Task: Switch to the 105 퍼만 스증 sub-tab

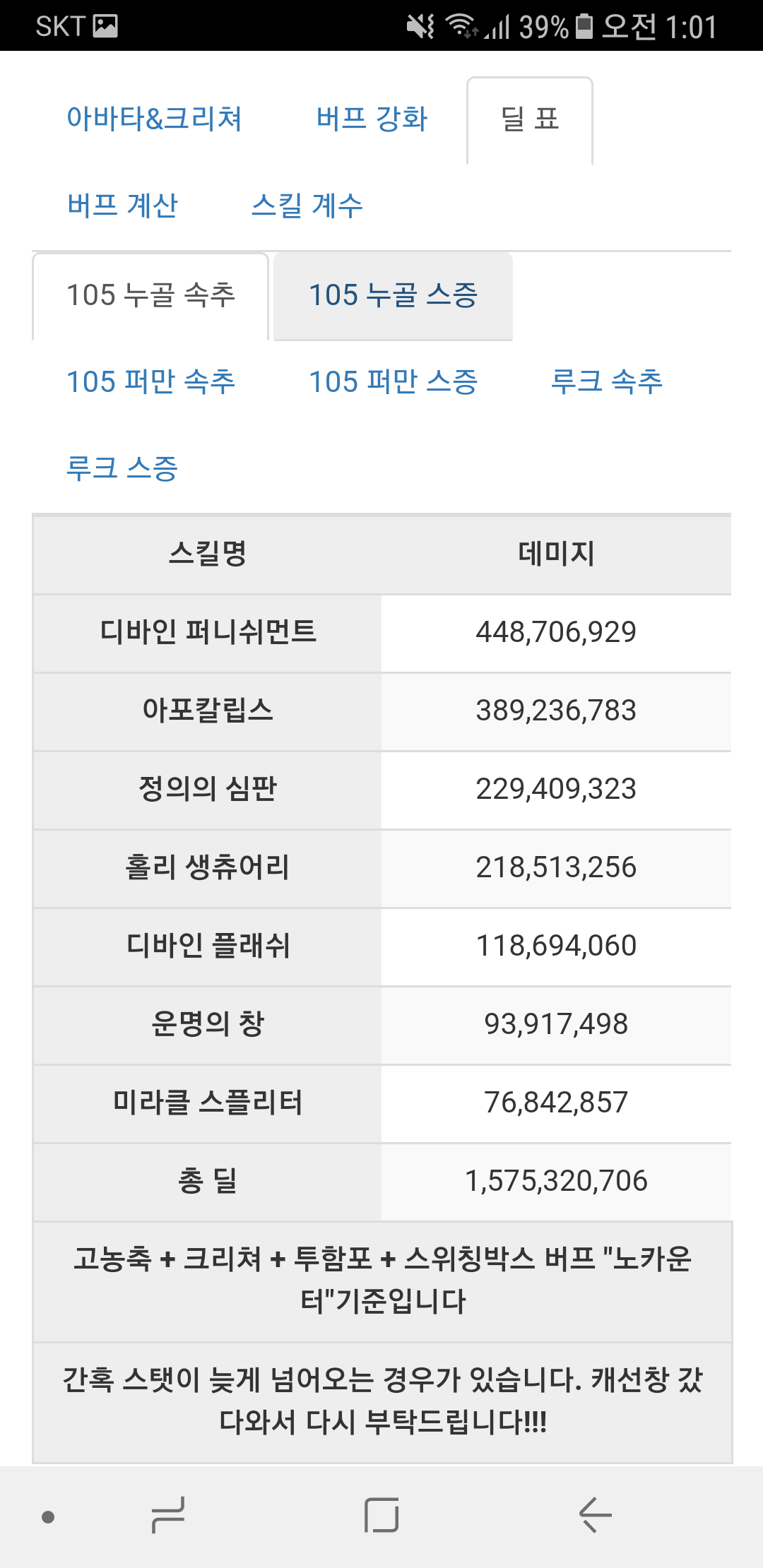Action: 394,382
